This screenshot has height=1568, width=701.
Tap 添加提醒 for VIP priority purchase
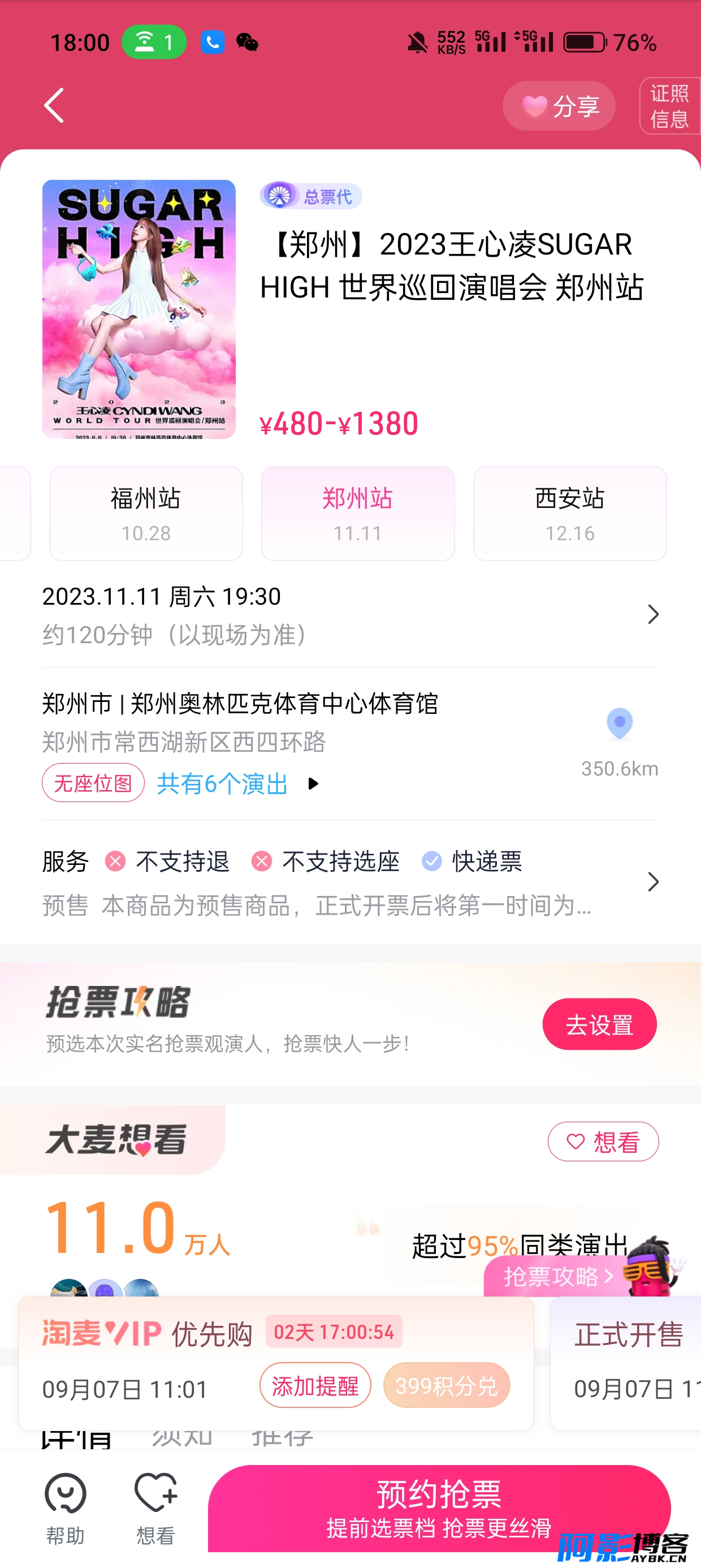point(315,1385)
